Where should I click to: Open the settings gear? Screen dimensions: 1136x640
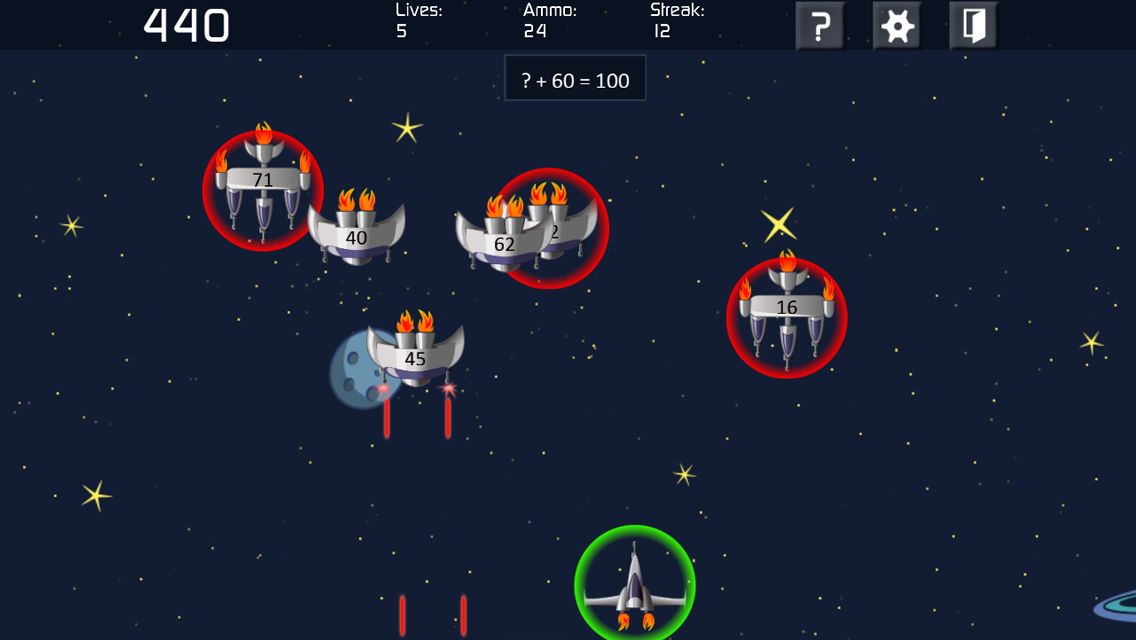(x=897, y=26)
